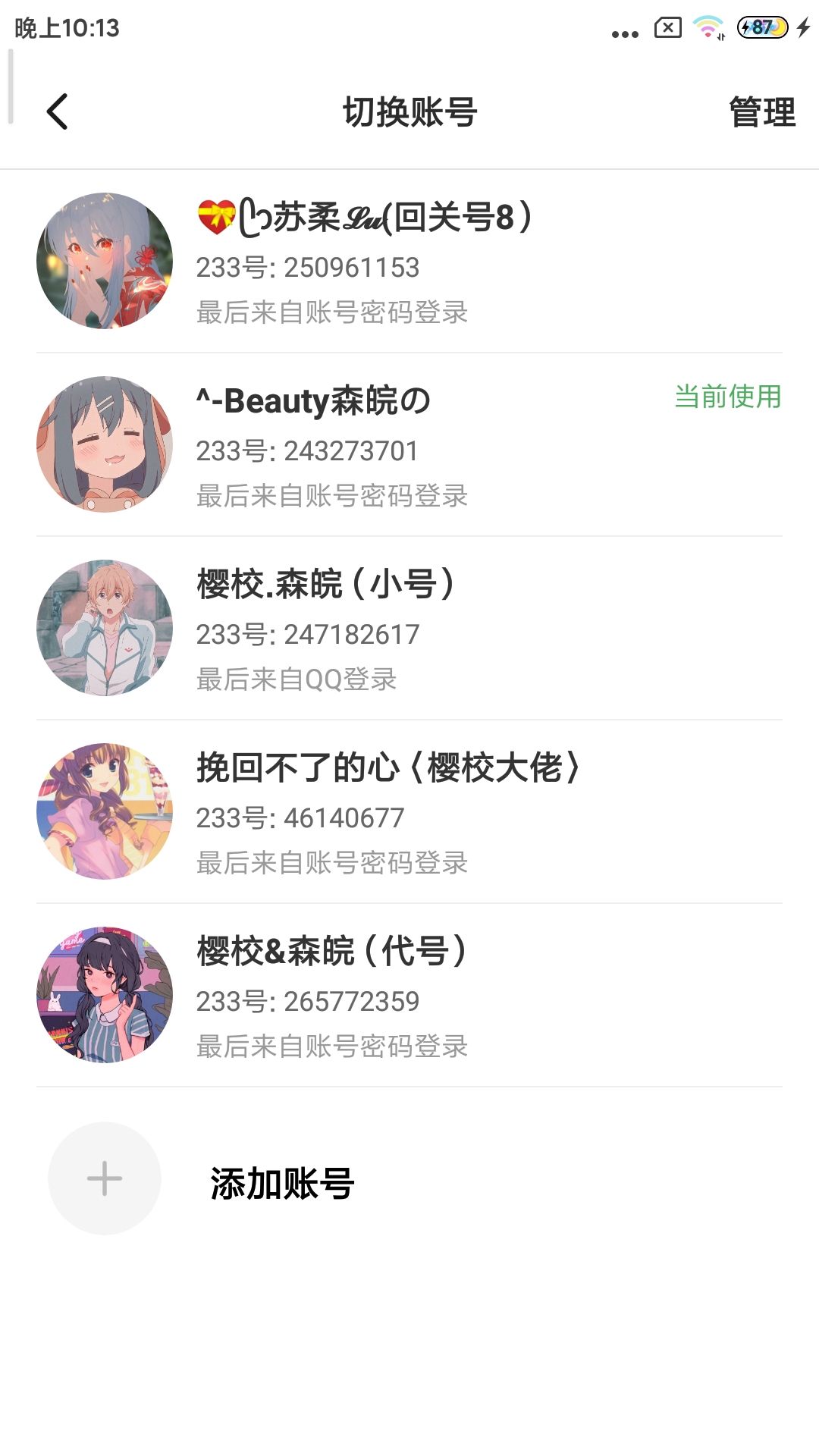This screenshot has width=819, height=1456.
Task: Tap 添加账号 to add an account
Action: click(409, 1179)
